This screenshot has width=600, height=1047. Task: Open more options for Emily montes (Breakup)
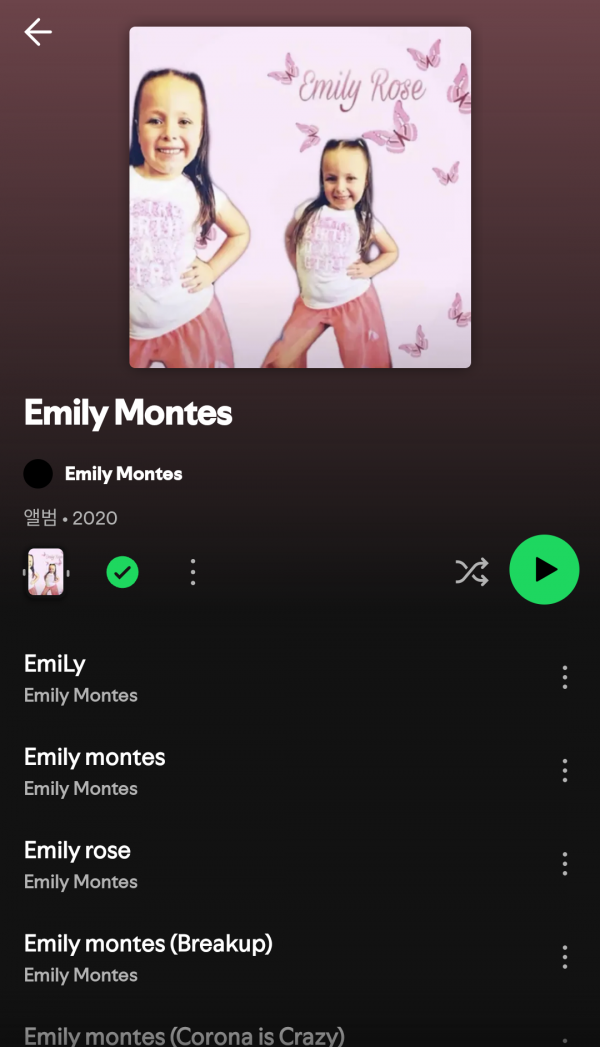point(565,957)
